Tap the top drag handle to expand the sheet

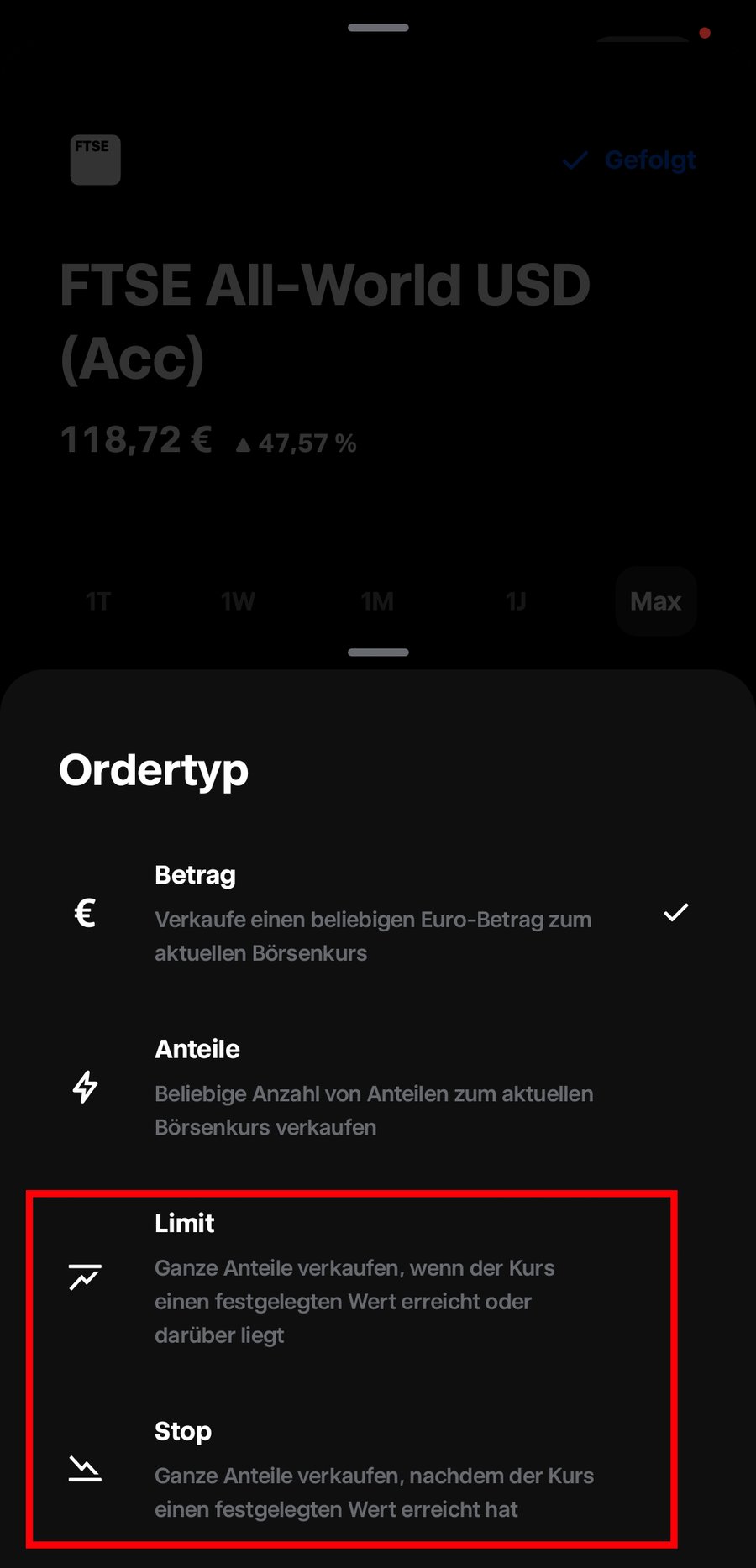click(377, 26)
